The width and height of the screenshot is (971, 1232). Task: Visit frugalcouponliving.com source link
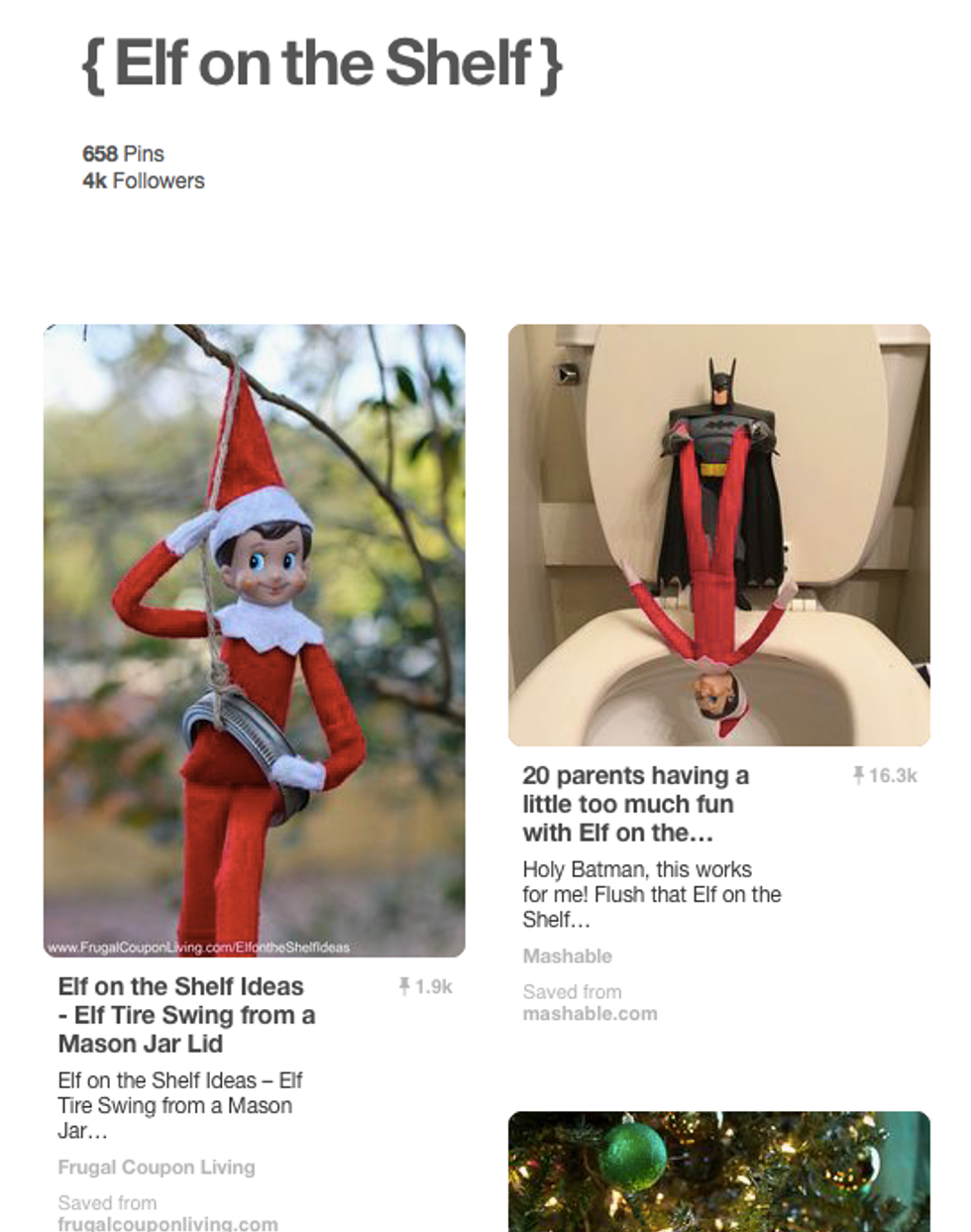coord(167,1224)
